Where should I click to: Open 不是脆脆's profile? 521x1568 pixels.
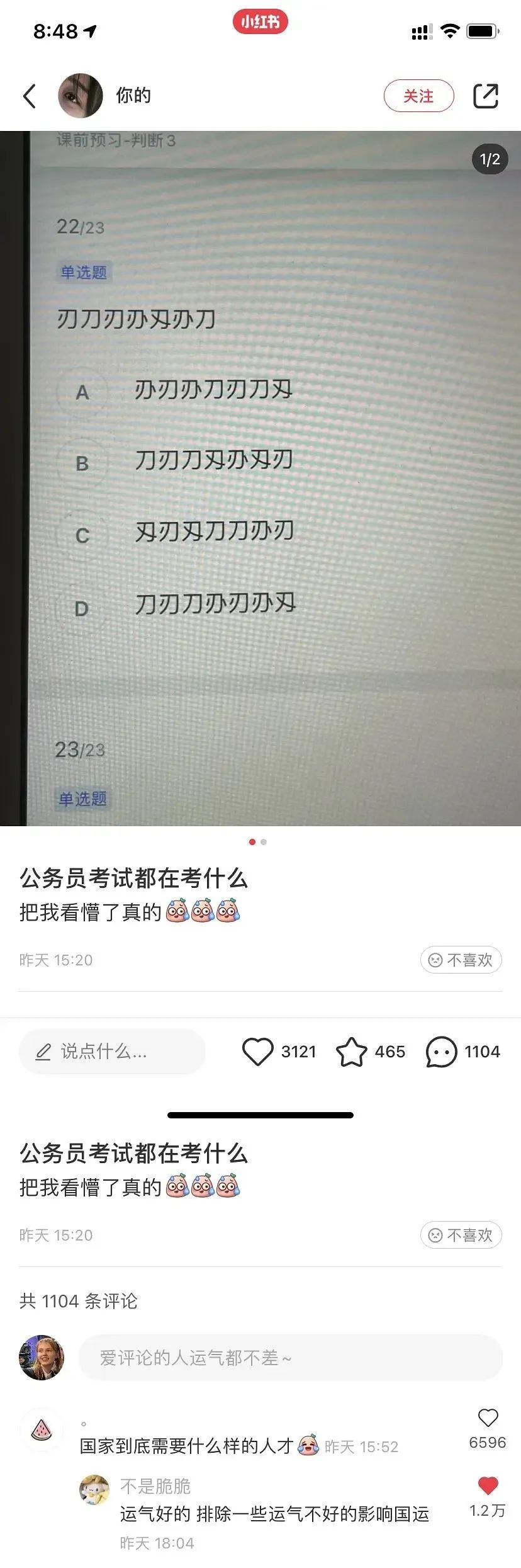pyautogui.click(x=94, y=1489)
